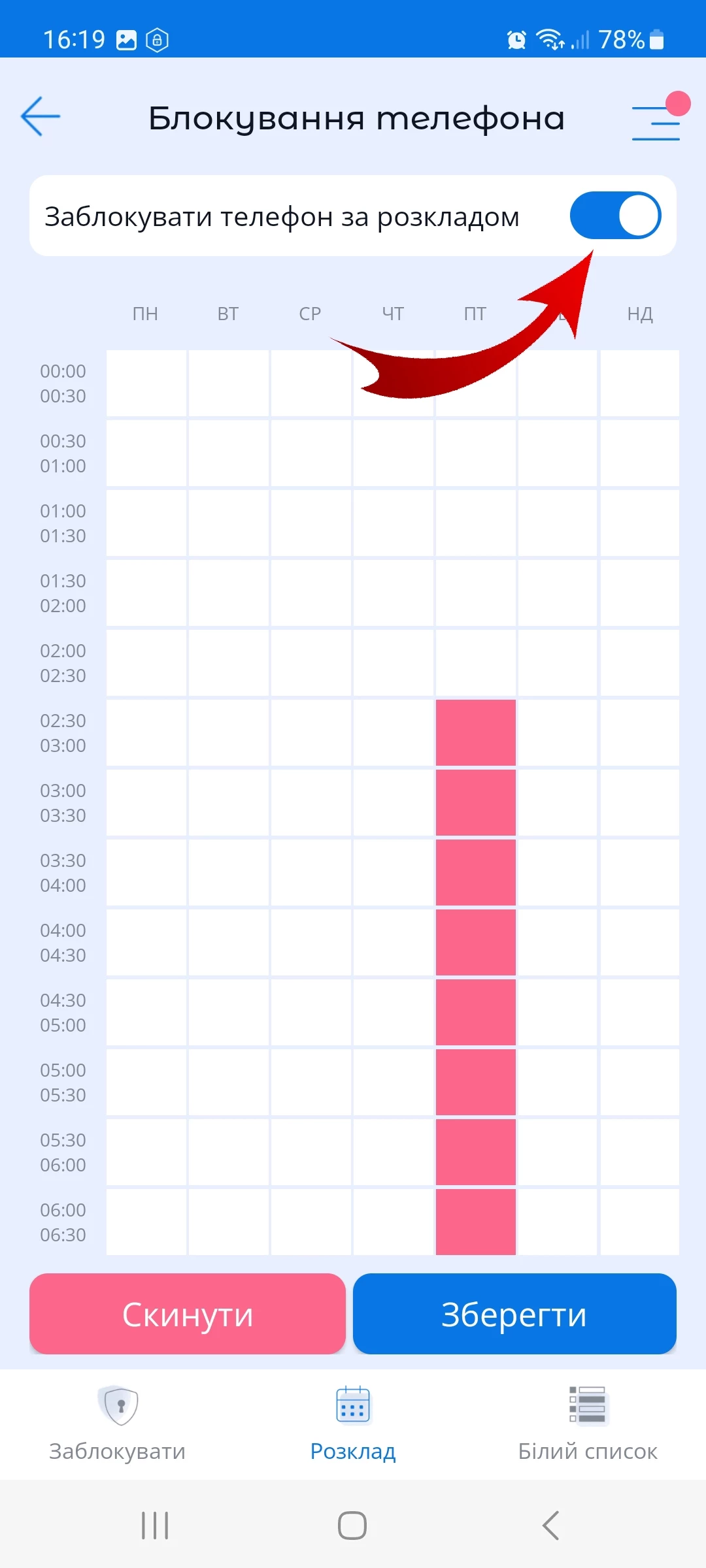Go to the home screen

tap(352, 1526)
